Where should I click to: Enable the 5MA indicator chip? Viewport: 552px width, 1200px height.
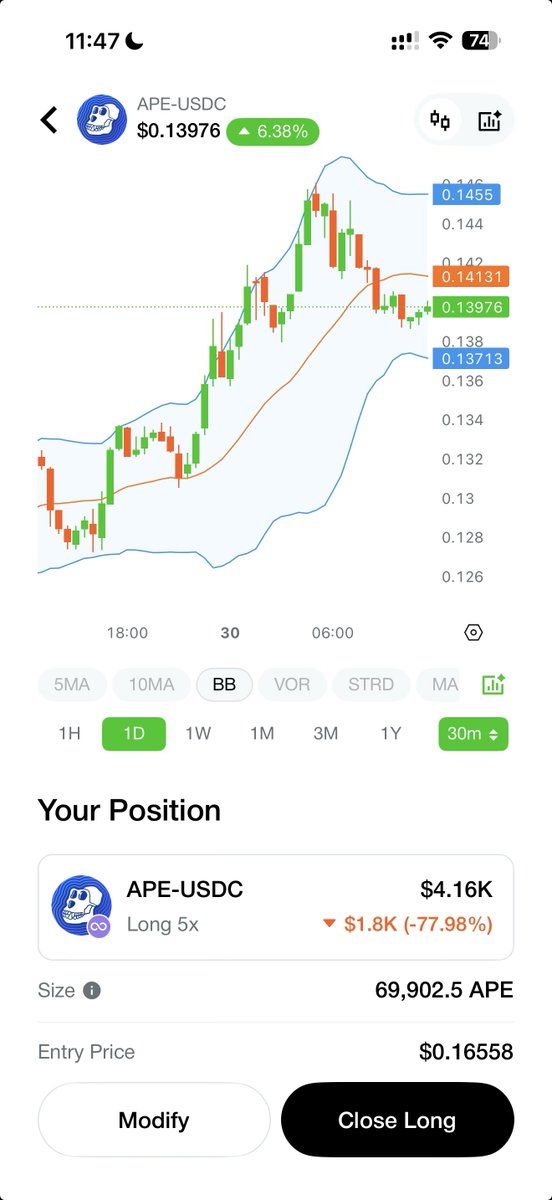tap(72, 685)
